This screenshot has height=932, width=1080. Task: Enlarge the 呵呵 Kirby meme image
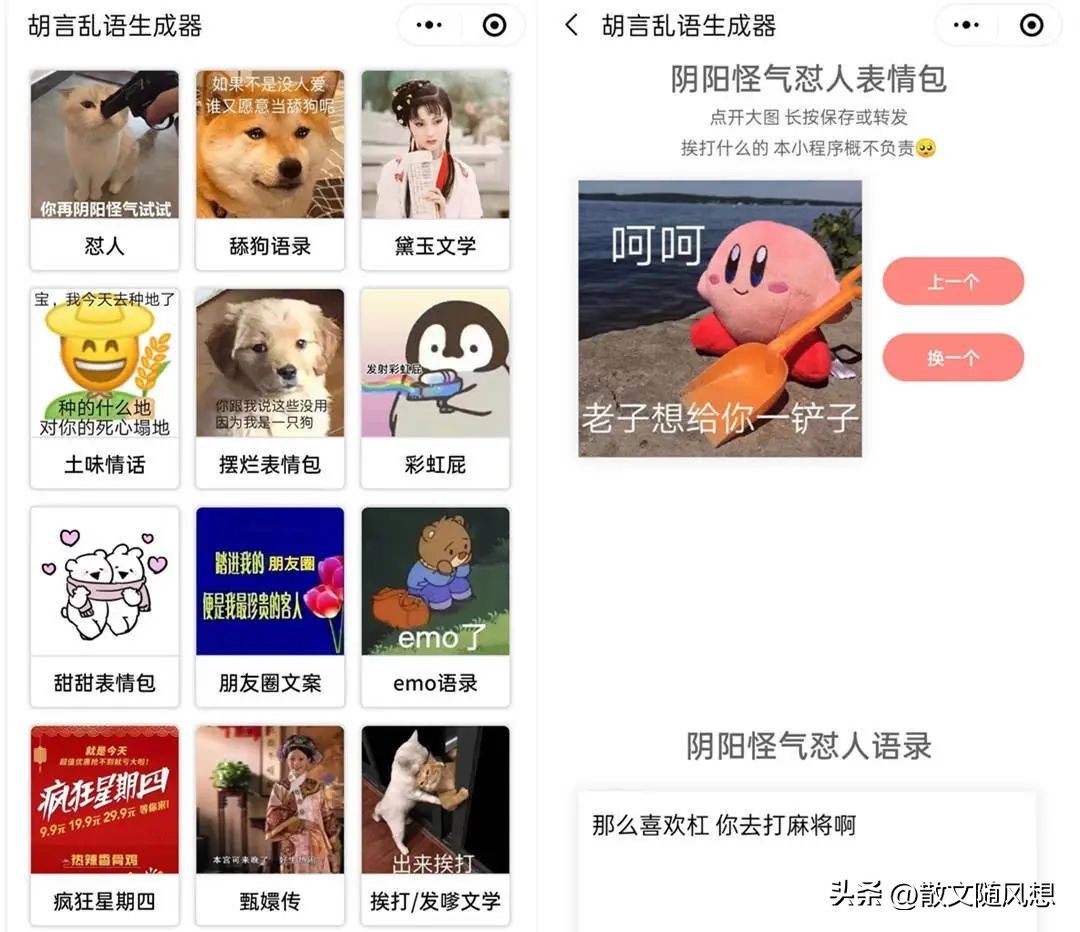720,319
